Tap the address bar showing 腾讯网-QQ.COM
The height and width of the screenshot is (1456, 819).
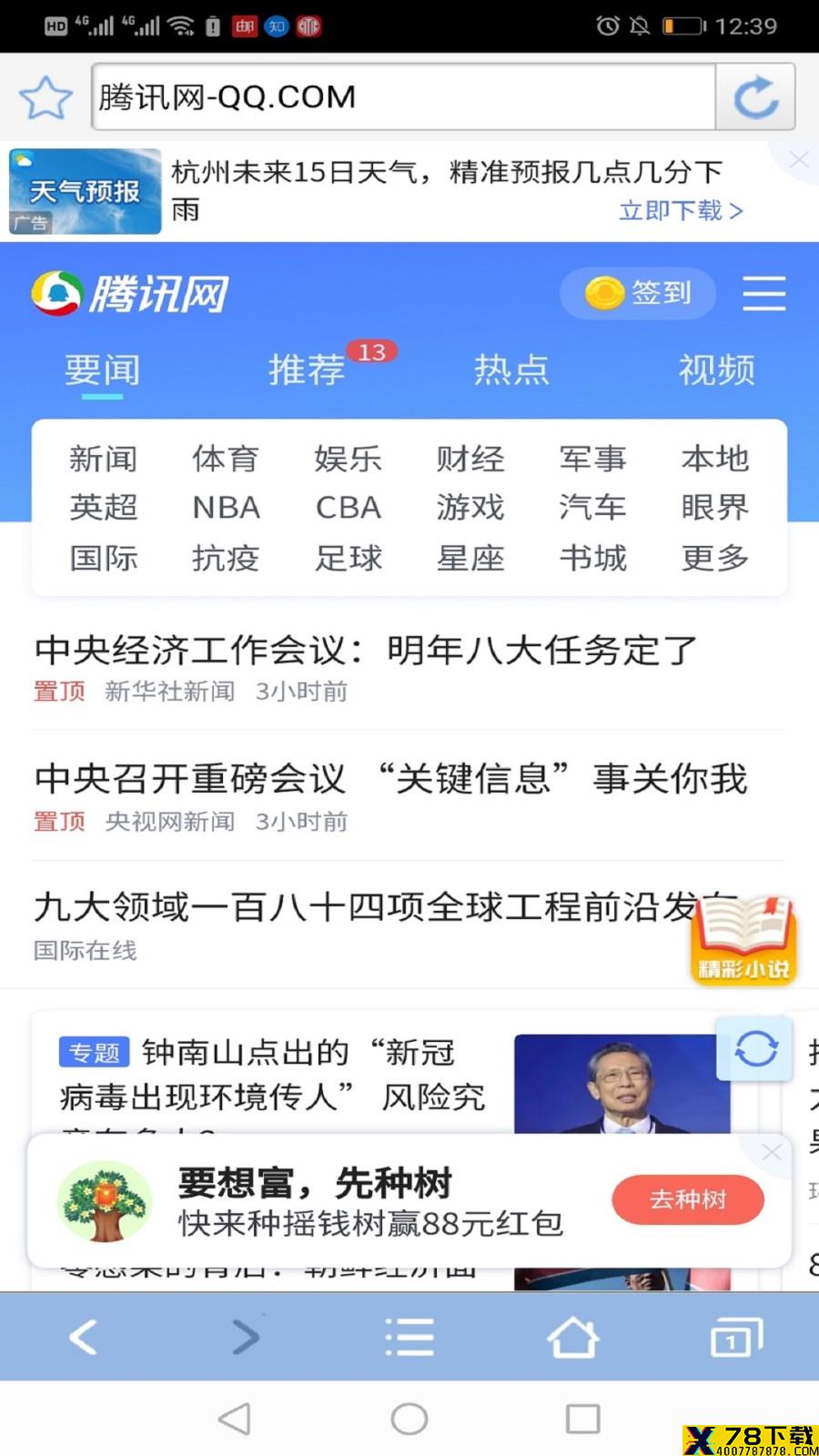[x=404, y=96]
